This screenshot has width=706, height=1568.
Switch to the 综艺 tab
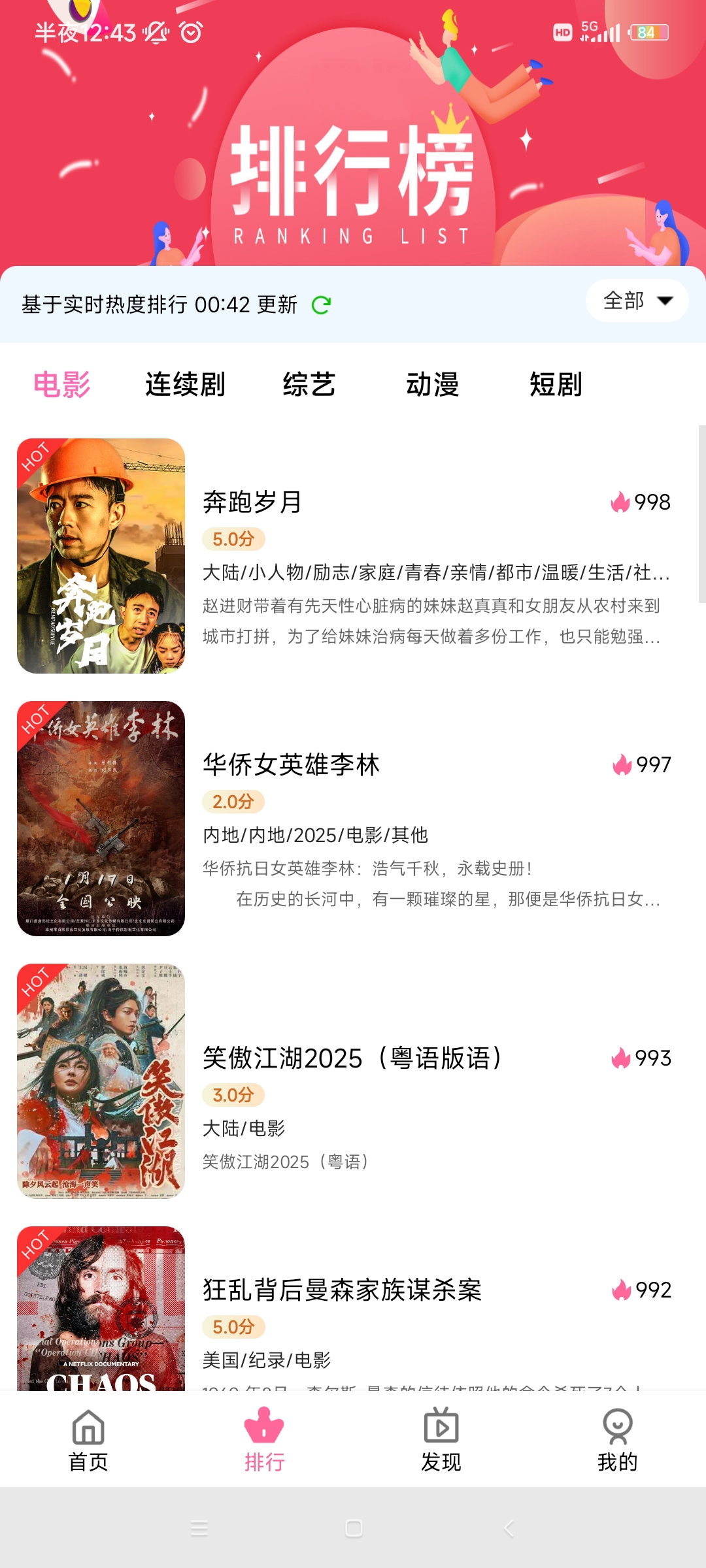click(x=309, y=384)
